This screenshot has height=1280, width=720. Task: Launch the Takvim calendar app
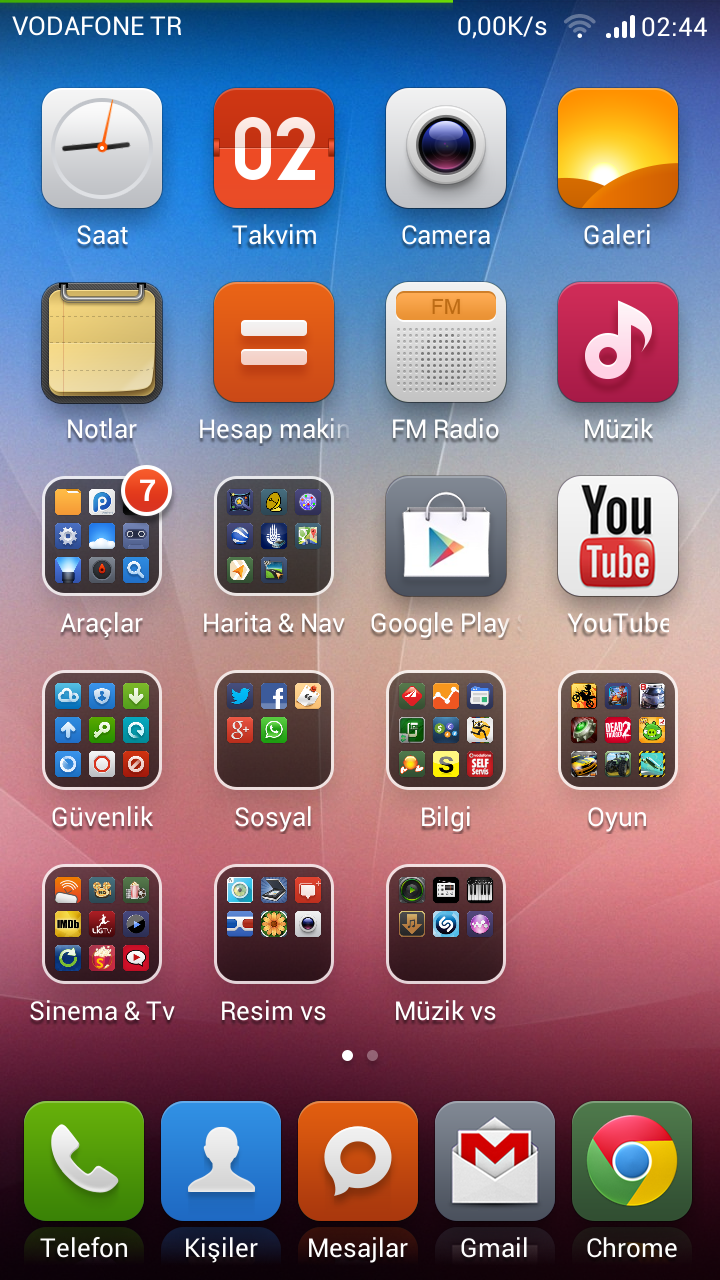274,148
